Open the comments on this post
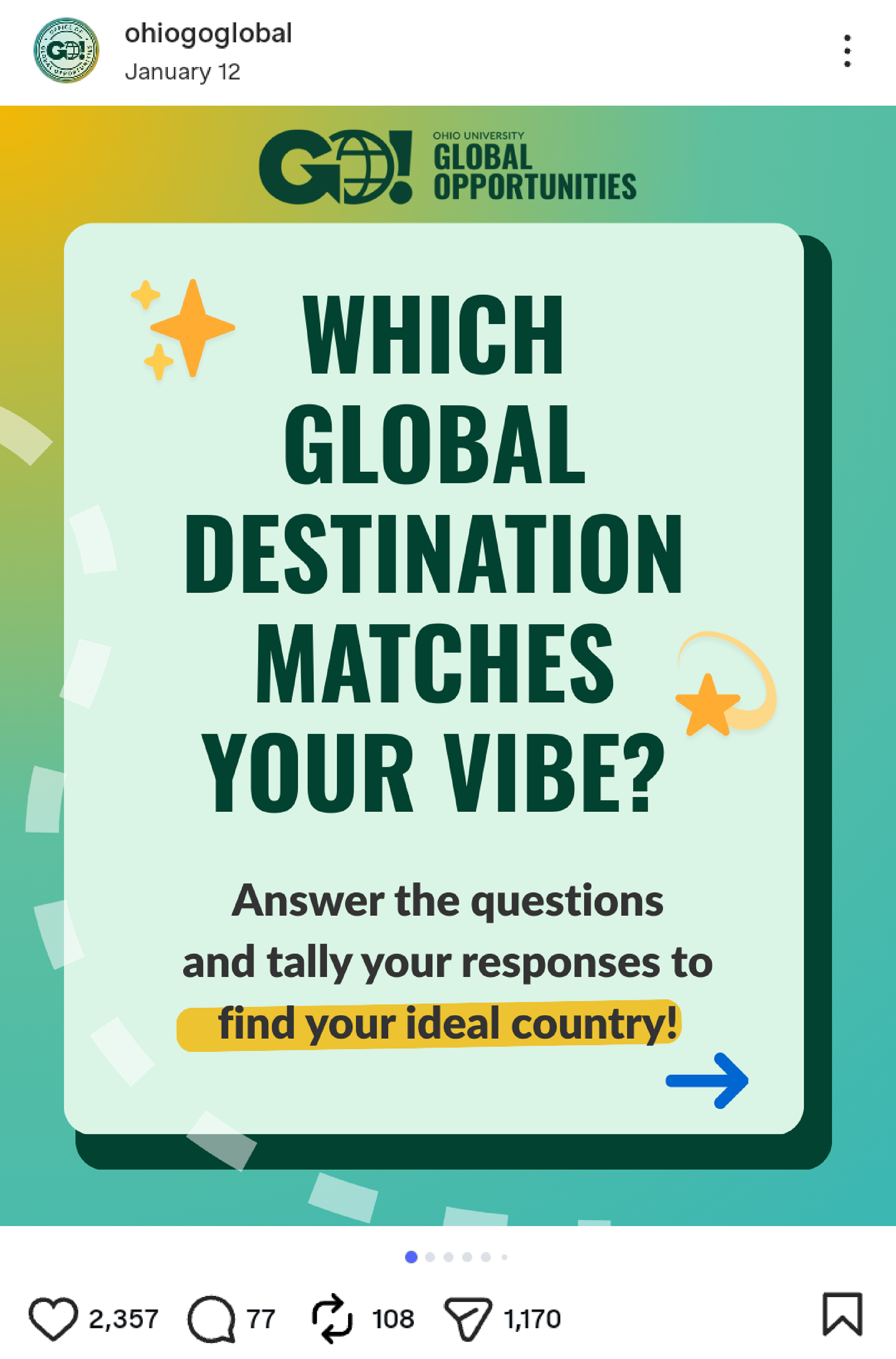This screenshot has height=1359, width=896. click(x=211, y=1318)
